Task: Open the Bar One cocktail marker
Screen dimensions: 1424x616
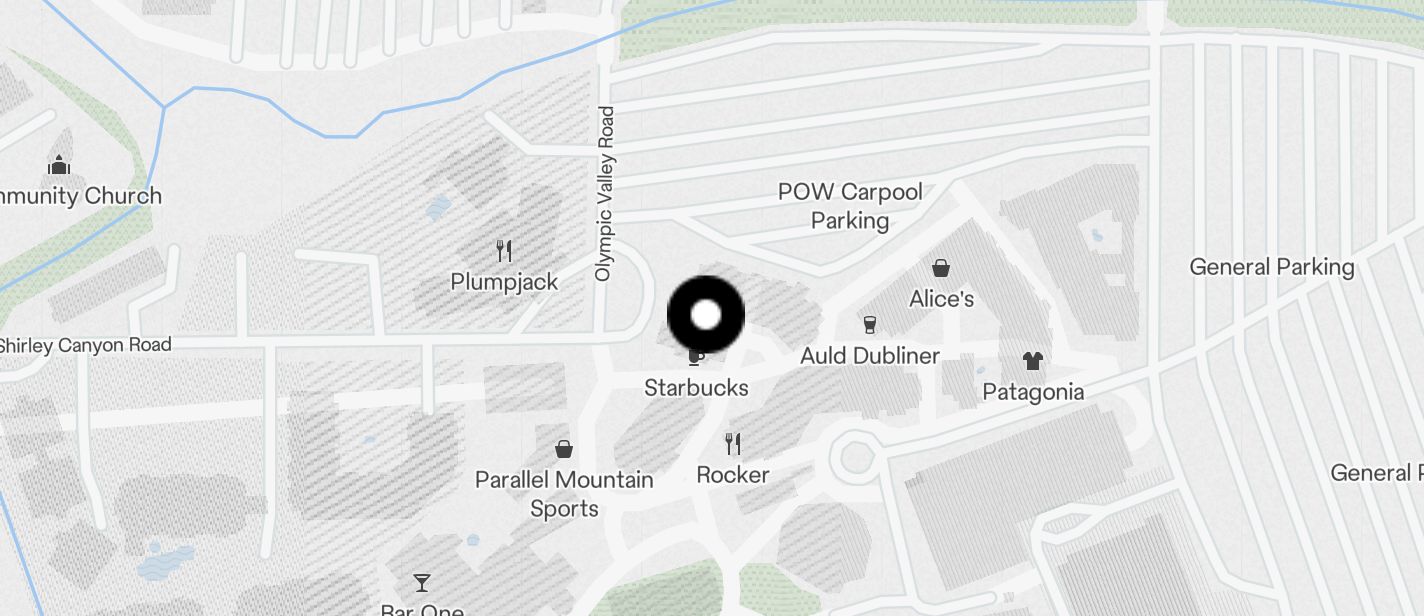Action: click(x=422, y=582)
